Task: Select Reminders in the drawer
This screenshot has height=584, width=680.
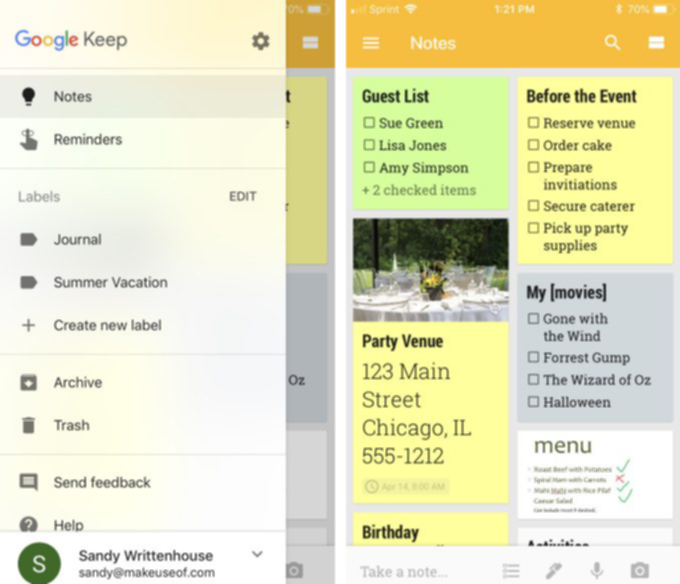Action: (x=88, y=140)
